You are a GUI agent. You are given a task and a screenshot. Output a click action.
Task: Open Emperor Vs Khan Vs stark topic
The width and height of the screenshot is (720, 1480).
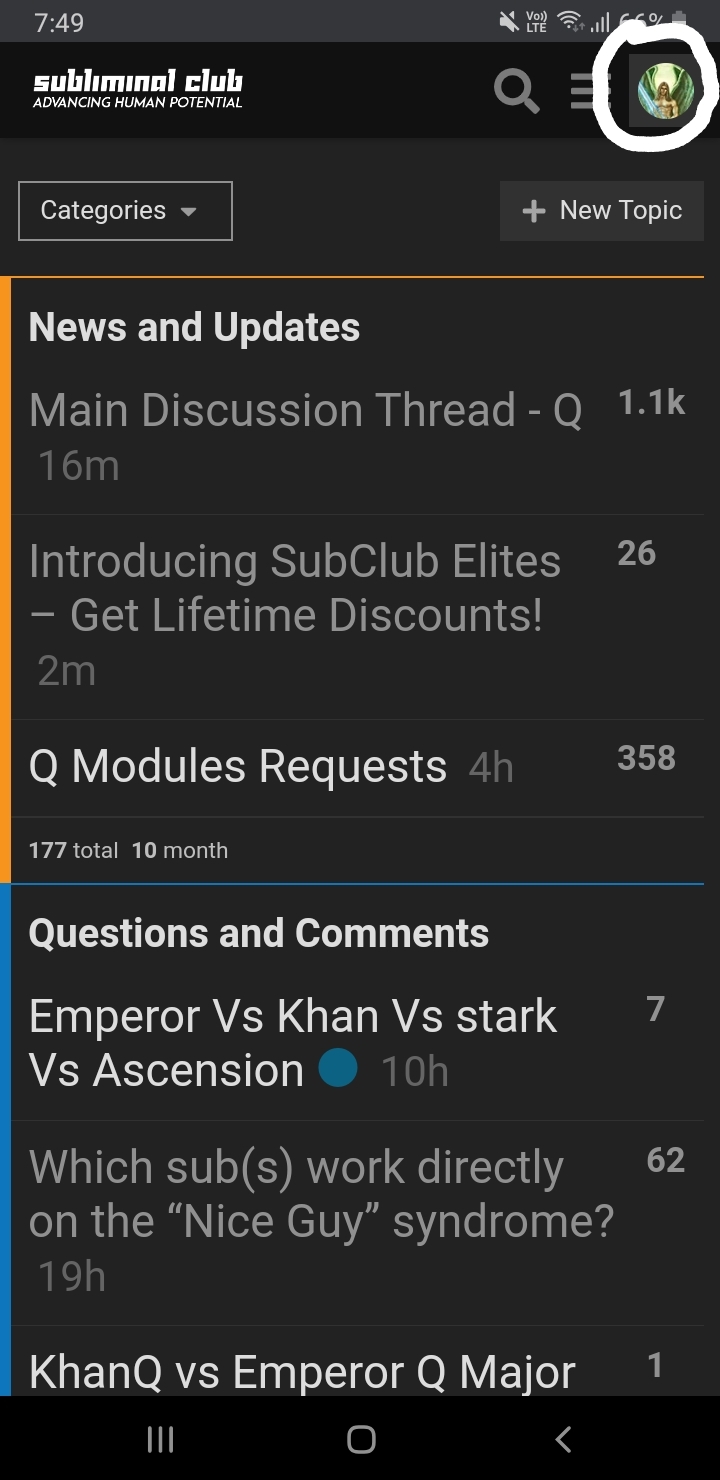(293, 1043)
